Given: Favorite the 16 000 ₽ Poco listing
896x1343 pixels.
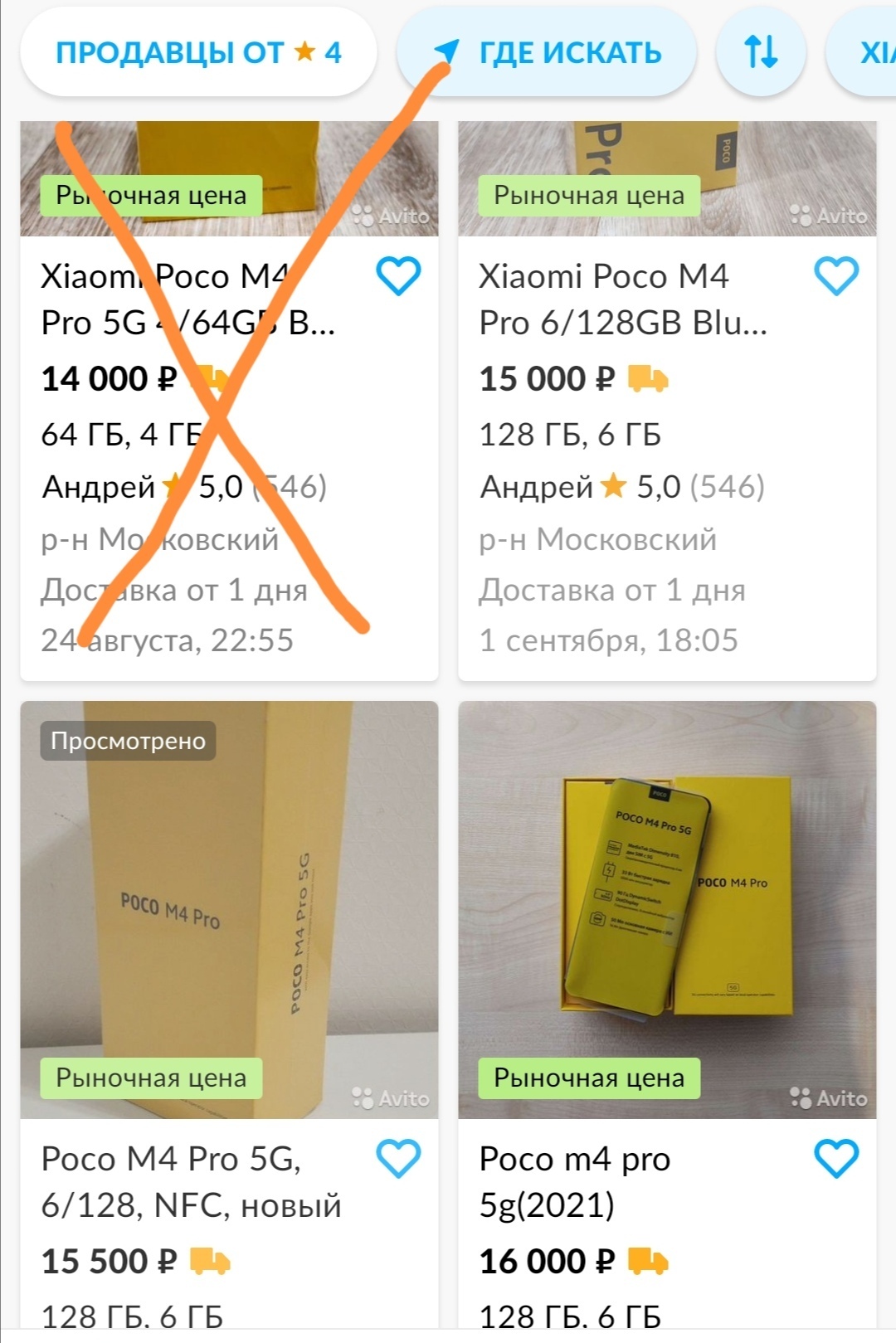Looking at the screenshot, I should [x=836, y=1159].
